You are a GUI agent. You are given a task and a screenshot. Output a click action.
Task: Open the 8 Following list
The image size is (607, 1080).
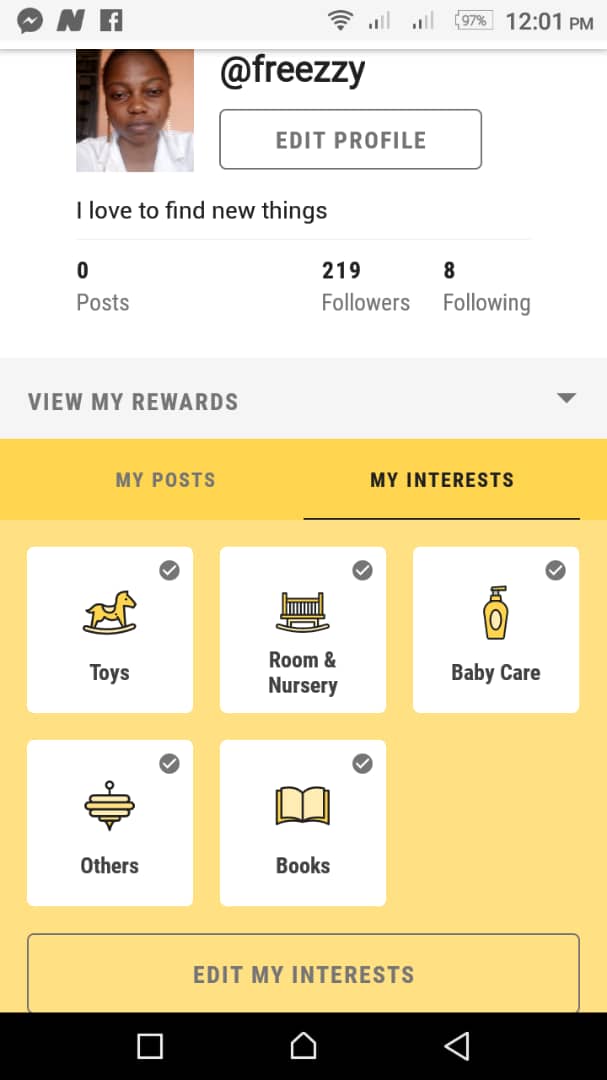pos(486,287)
